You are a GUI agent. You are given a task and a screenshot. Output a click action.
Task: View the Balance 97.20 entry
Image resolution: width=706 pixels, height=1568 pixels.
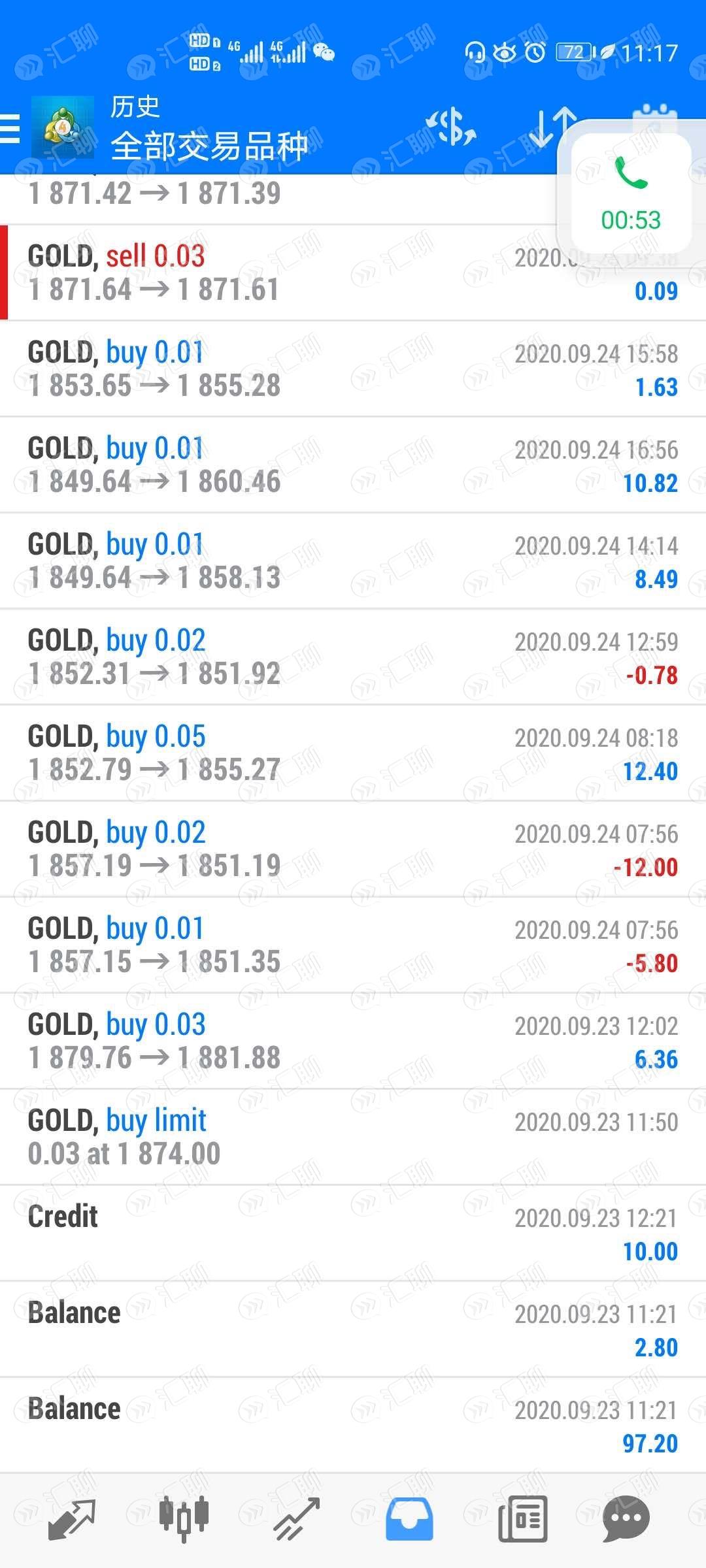[x=353, y=1426]
